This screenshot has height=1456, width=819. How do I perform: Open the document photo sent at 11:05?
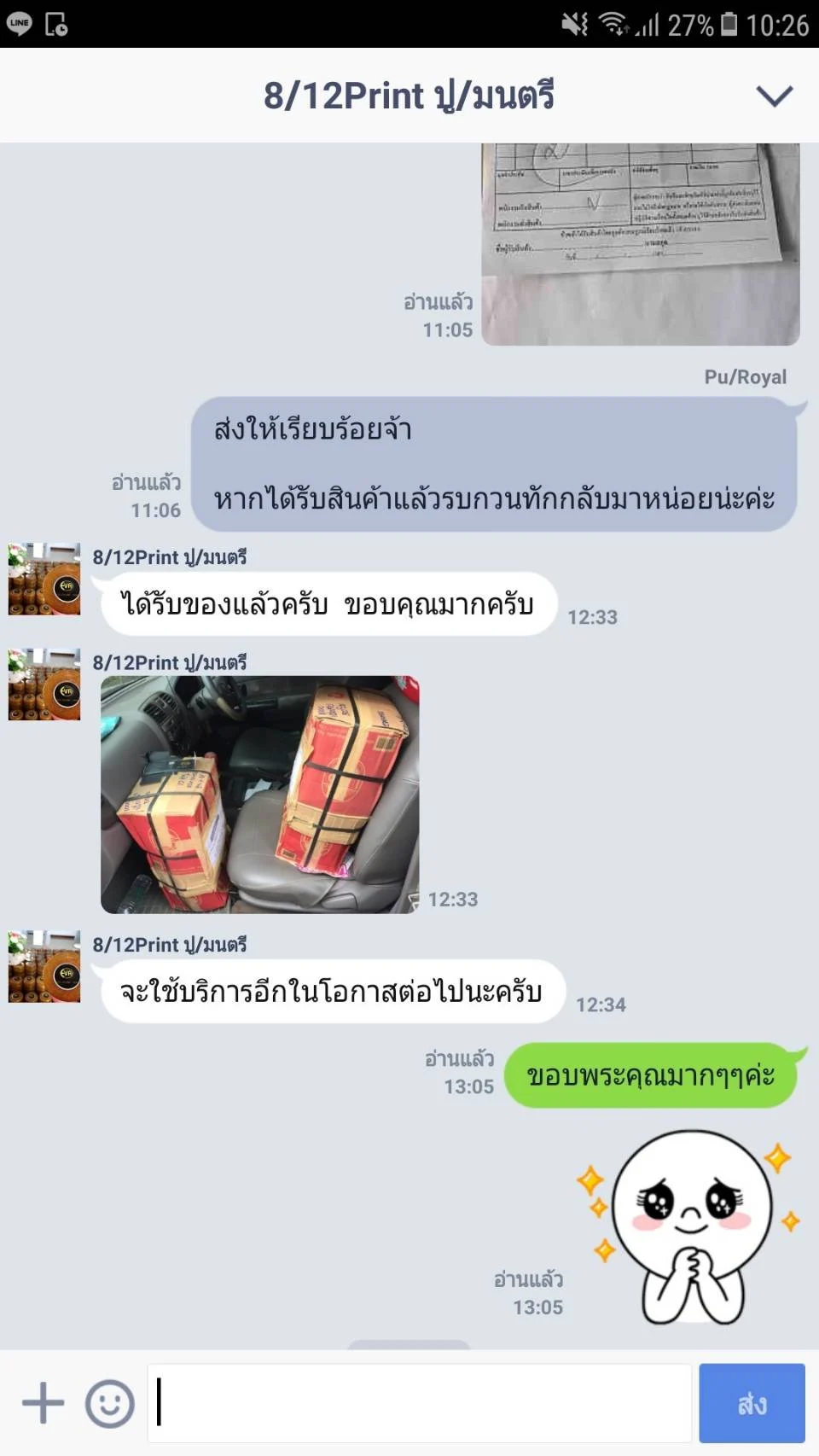(641, 244)
